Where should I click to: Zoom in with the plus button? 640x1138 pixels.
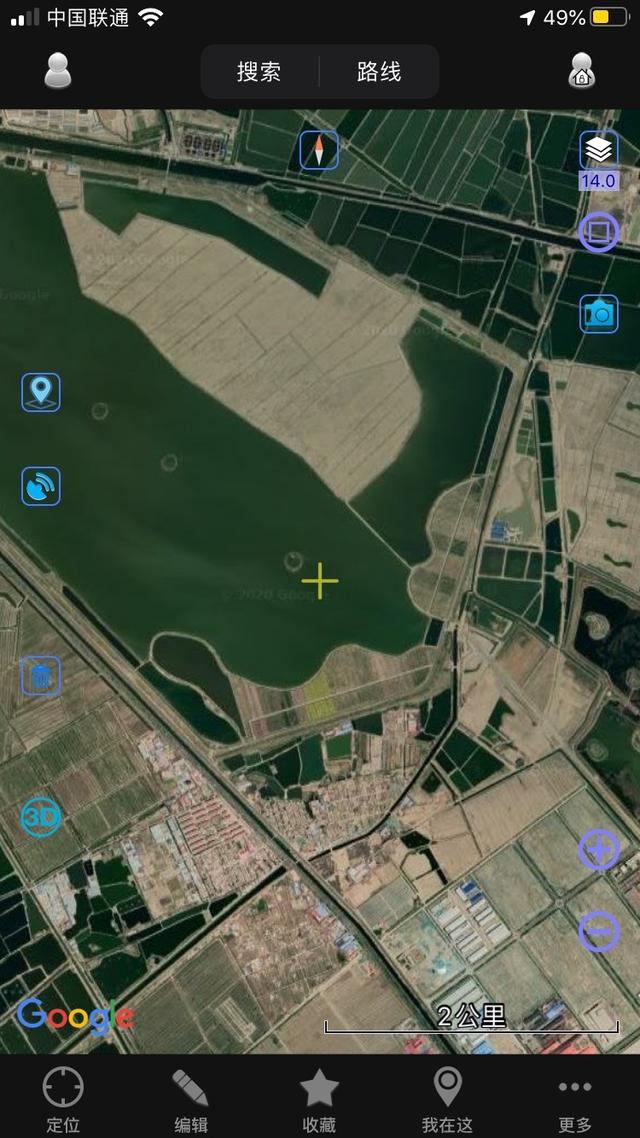(599, 850)
